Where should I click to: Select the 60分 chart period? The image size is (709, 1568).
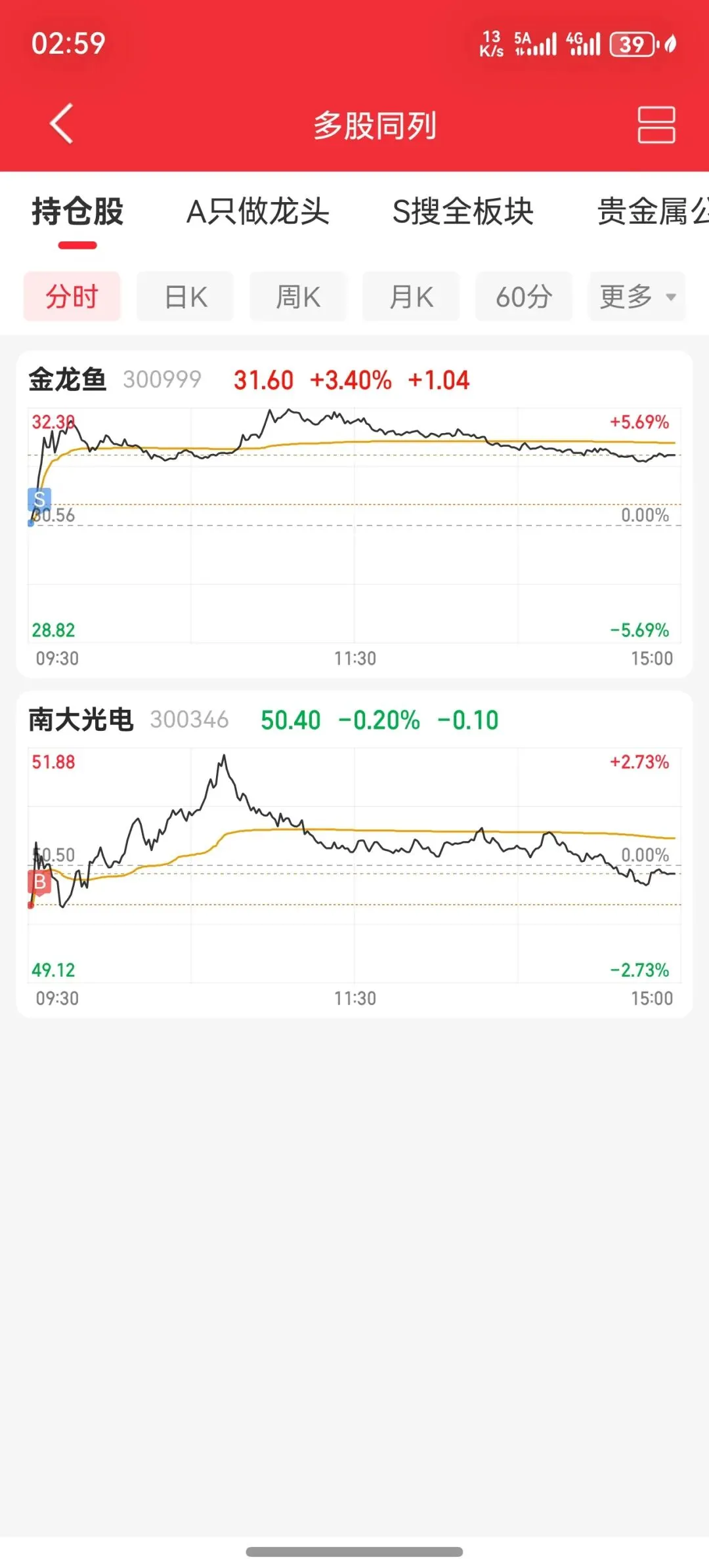coord(524,297)
